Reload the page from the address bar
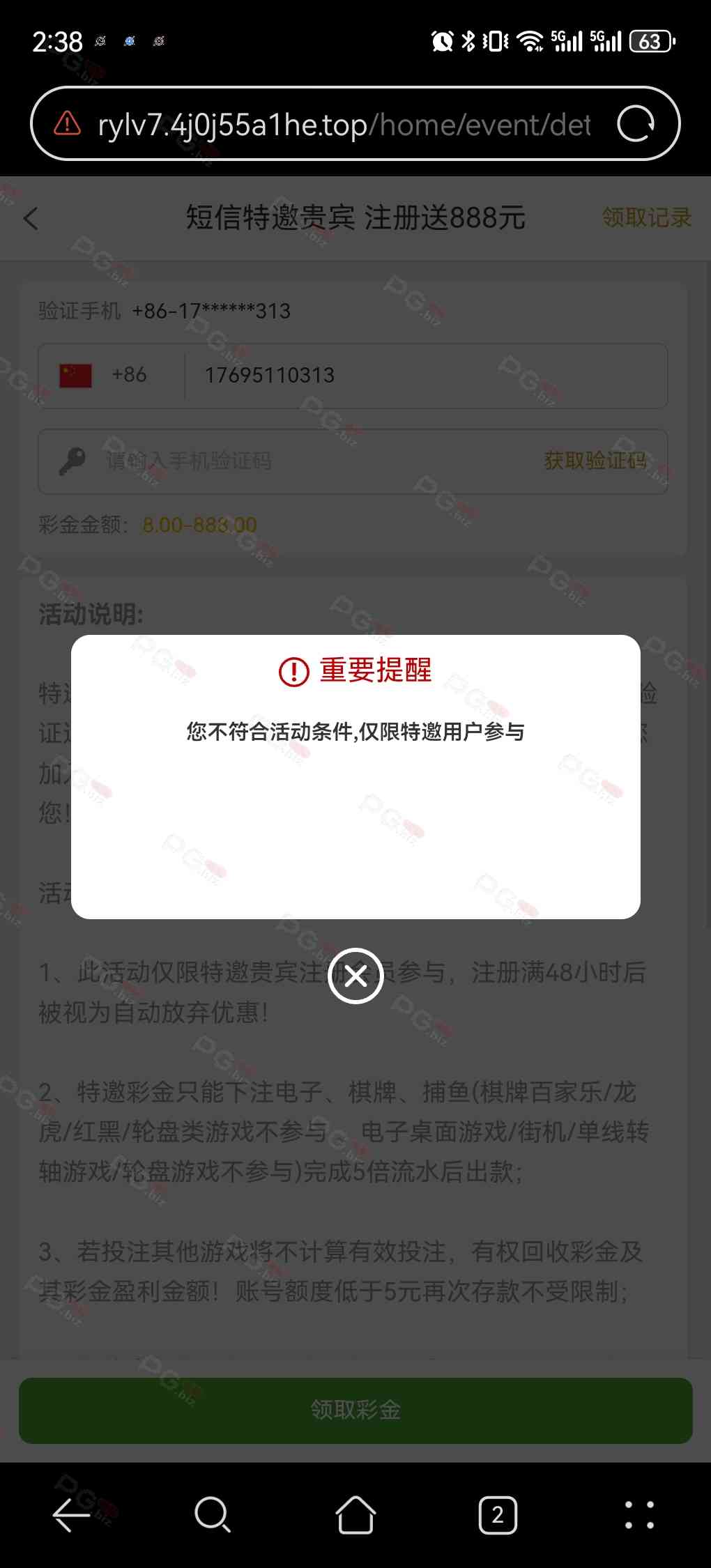The image size is (711, 1568). 636,124
